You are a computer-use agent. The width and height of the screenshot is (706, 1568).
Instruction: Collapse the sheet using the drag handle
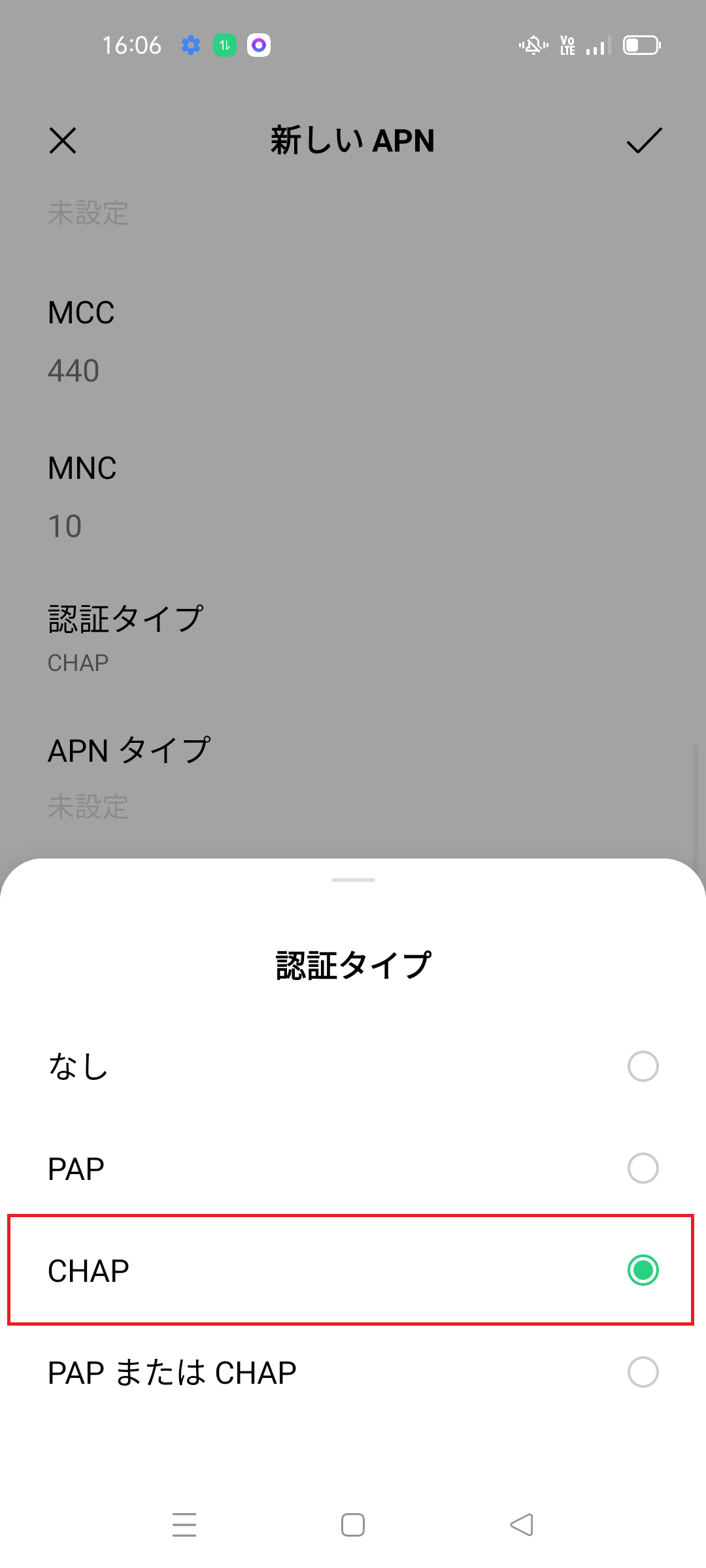(x=353, y=880)
